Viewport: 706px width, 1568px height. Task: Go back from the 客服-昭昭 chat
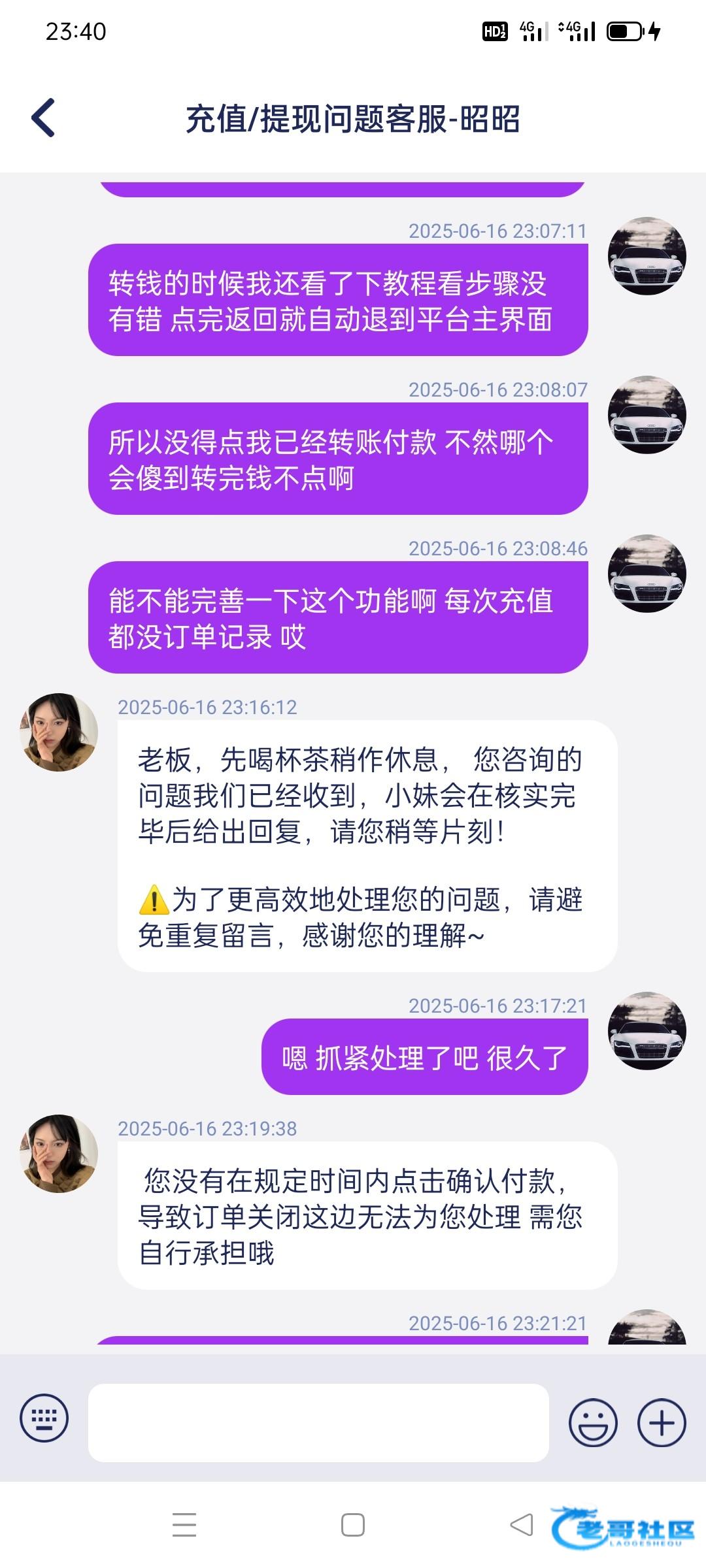pos(43,118)
